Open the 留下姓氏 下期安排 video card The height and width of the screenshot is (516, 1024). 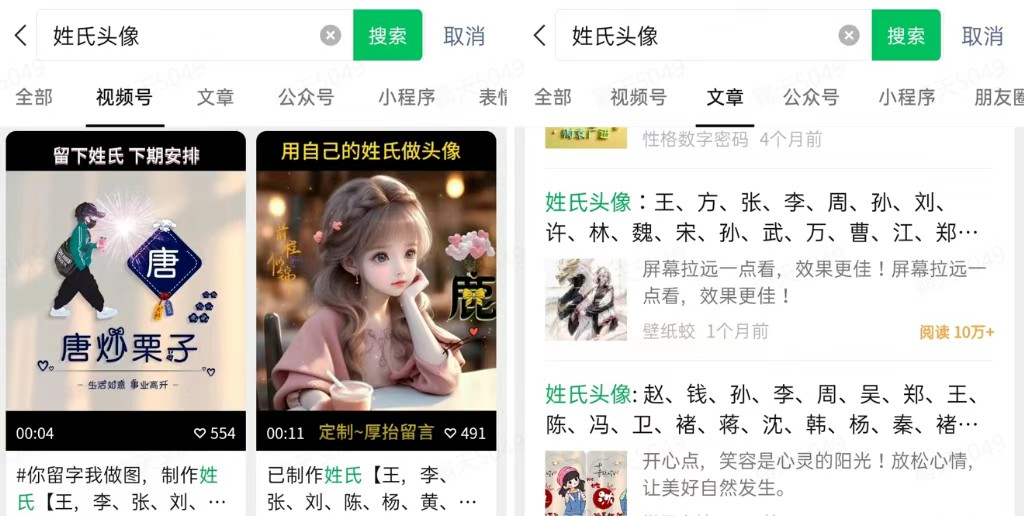125,290
